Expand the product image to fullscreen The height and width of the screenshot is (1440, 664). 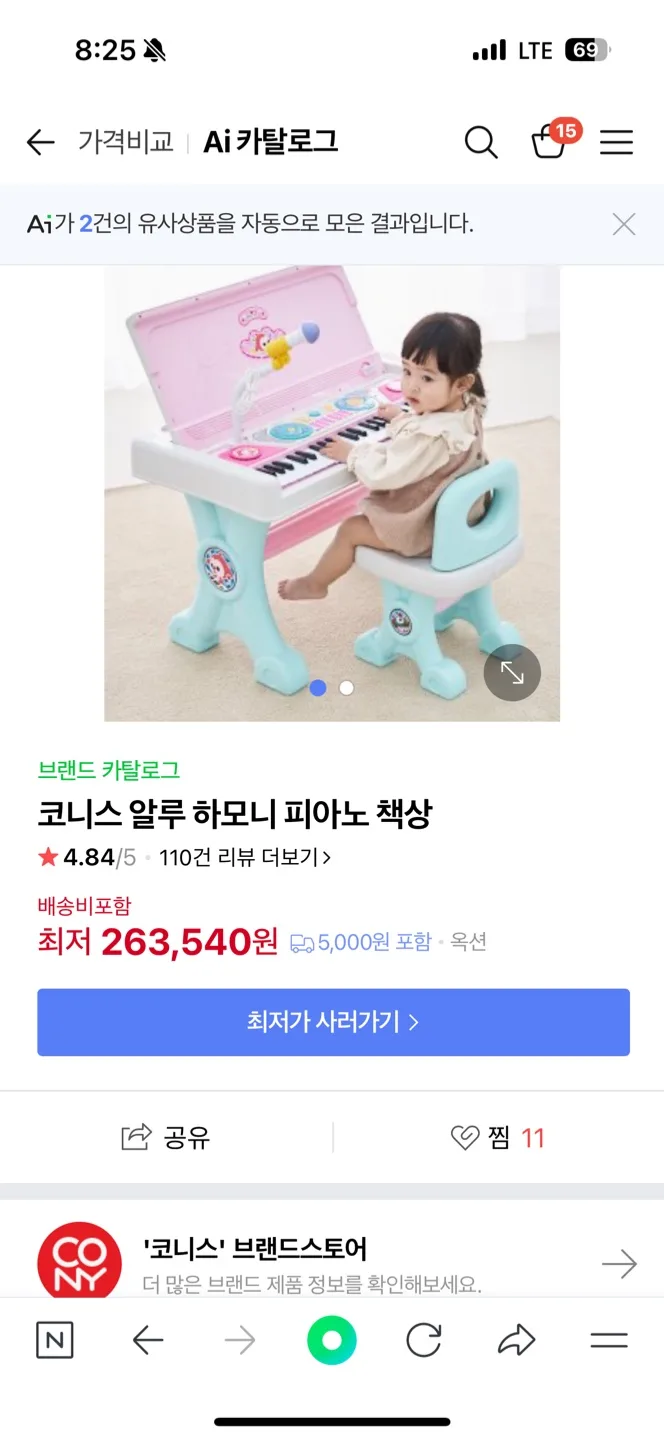pos(512,673)
